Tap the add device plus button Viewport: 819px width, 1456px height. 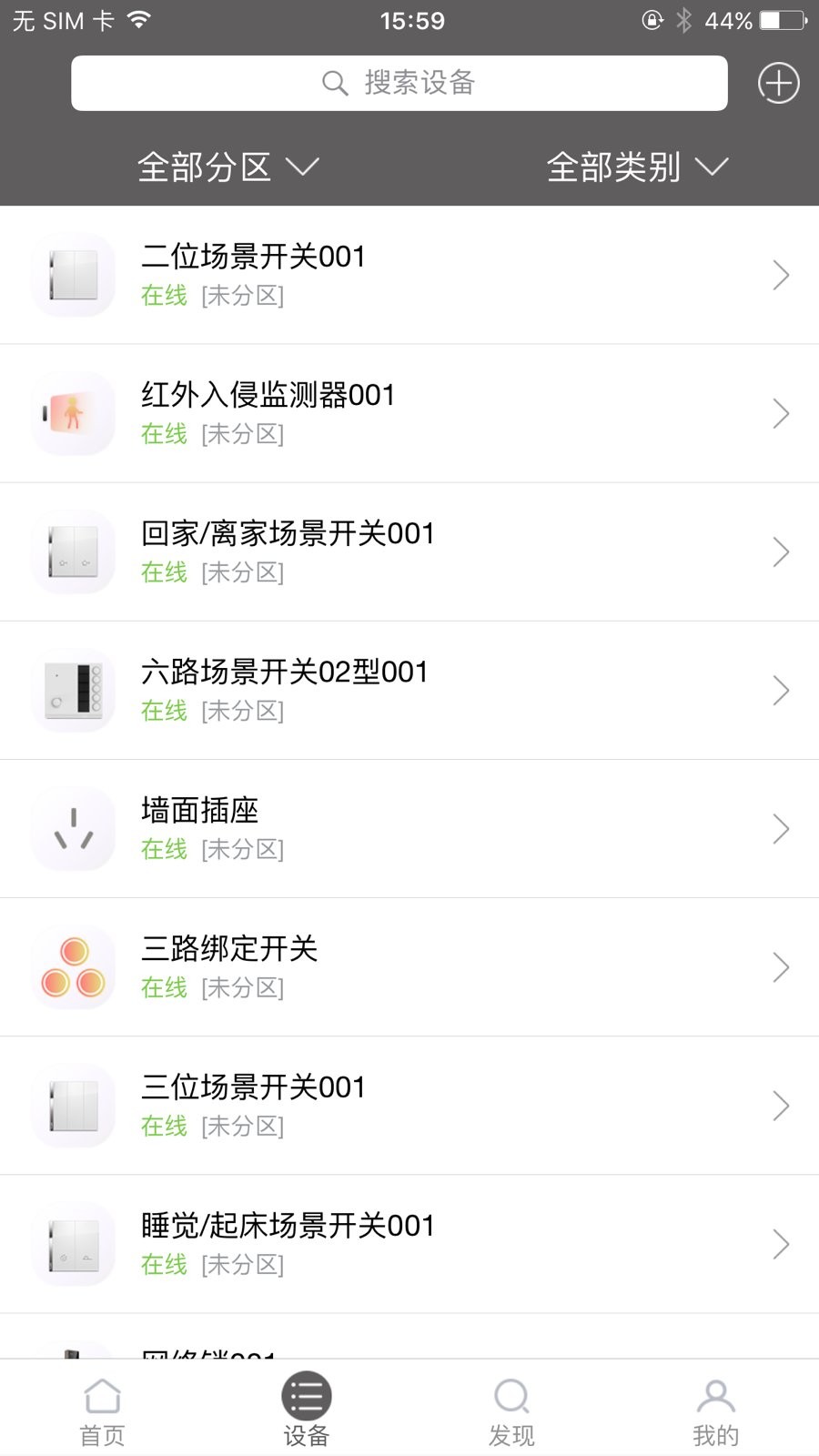(x=778, y=83)
